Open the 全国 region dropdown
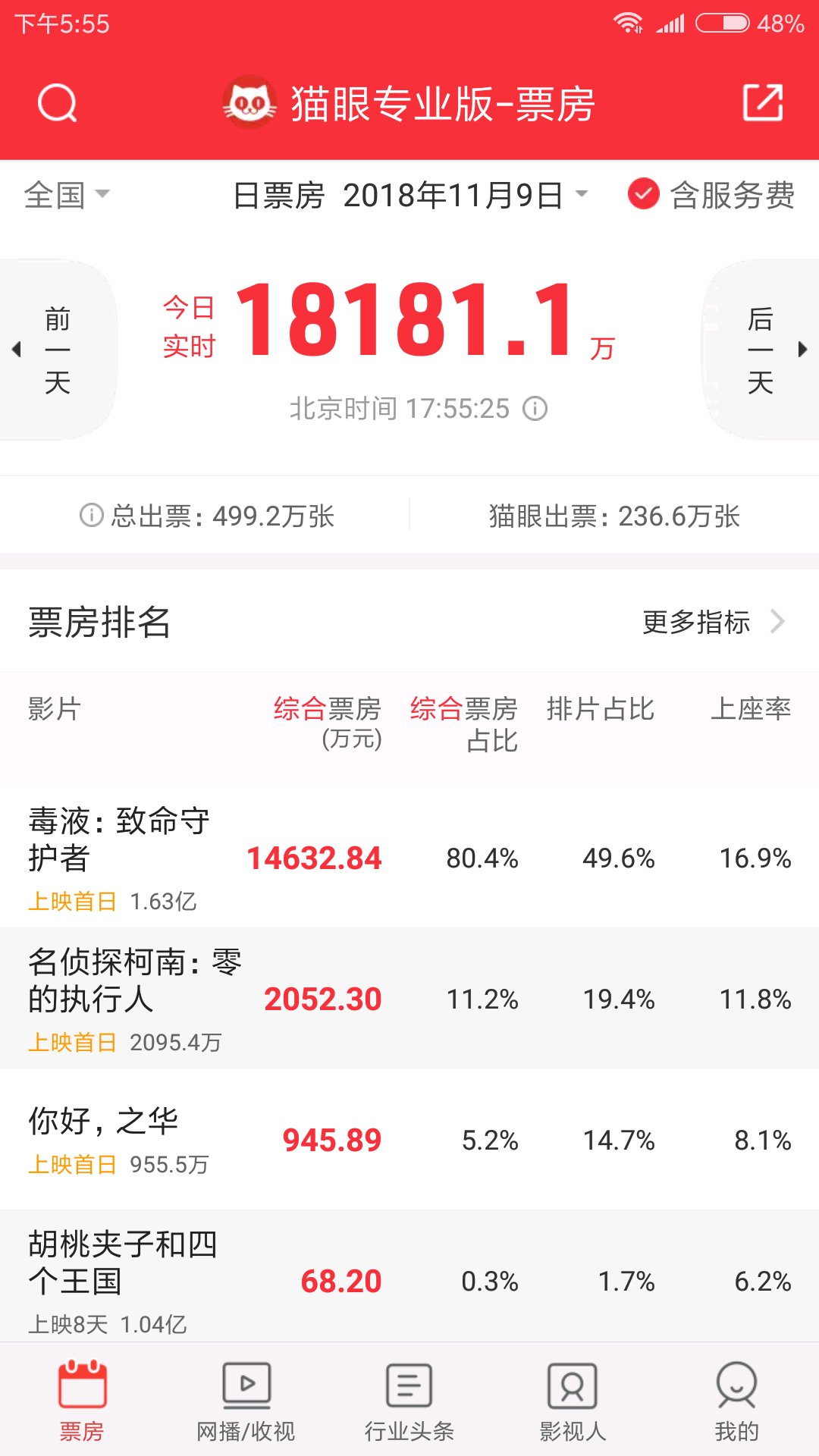Viewport: 819px width, 1456px height. pos(67,195)
